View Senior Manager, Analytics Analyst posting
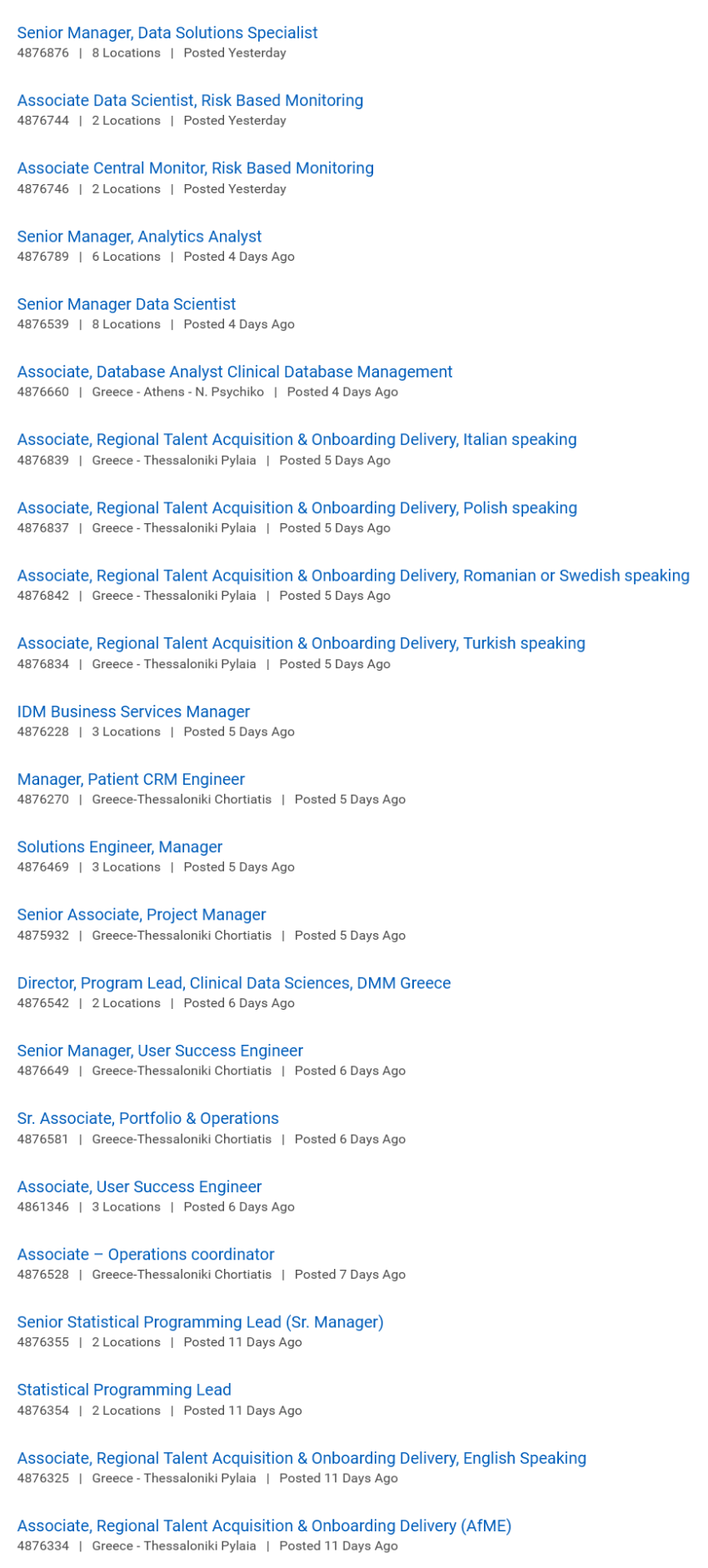Viewport: 708px width, 1568px height. tap(139, 237)
